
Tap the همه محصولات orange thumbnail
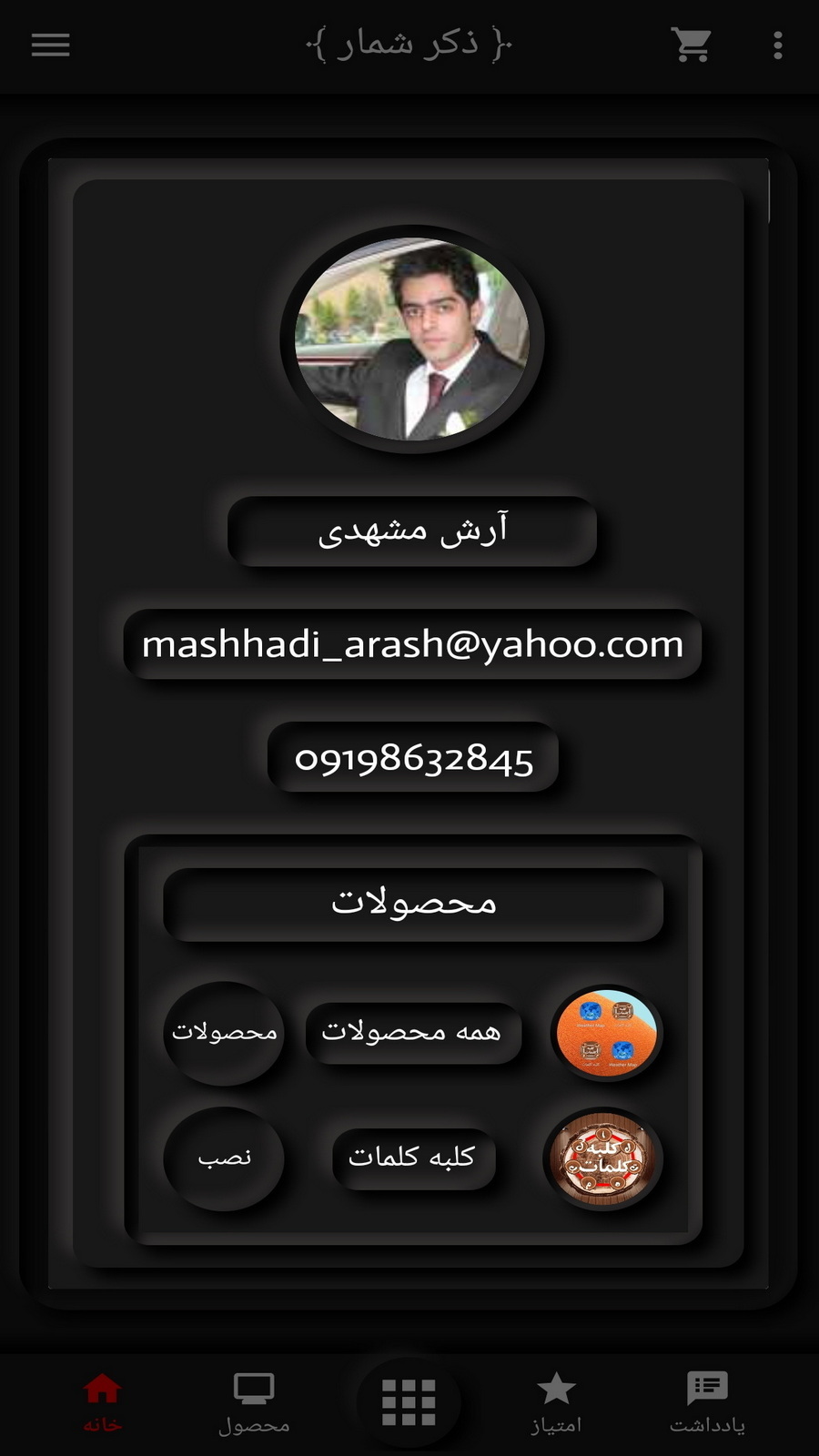click(x=606, y=1033)
